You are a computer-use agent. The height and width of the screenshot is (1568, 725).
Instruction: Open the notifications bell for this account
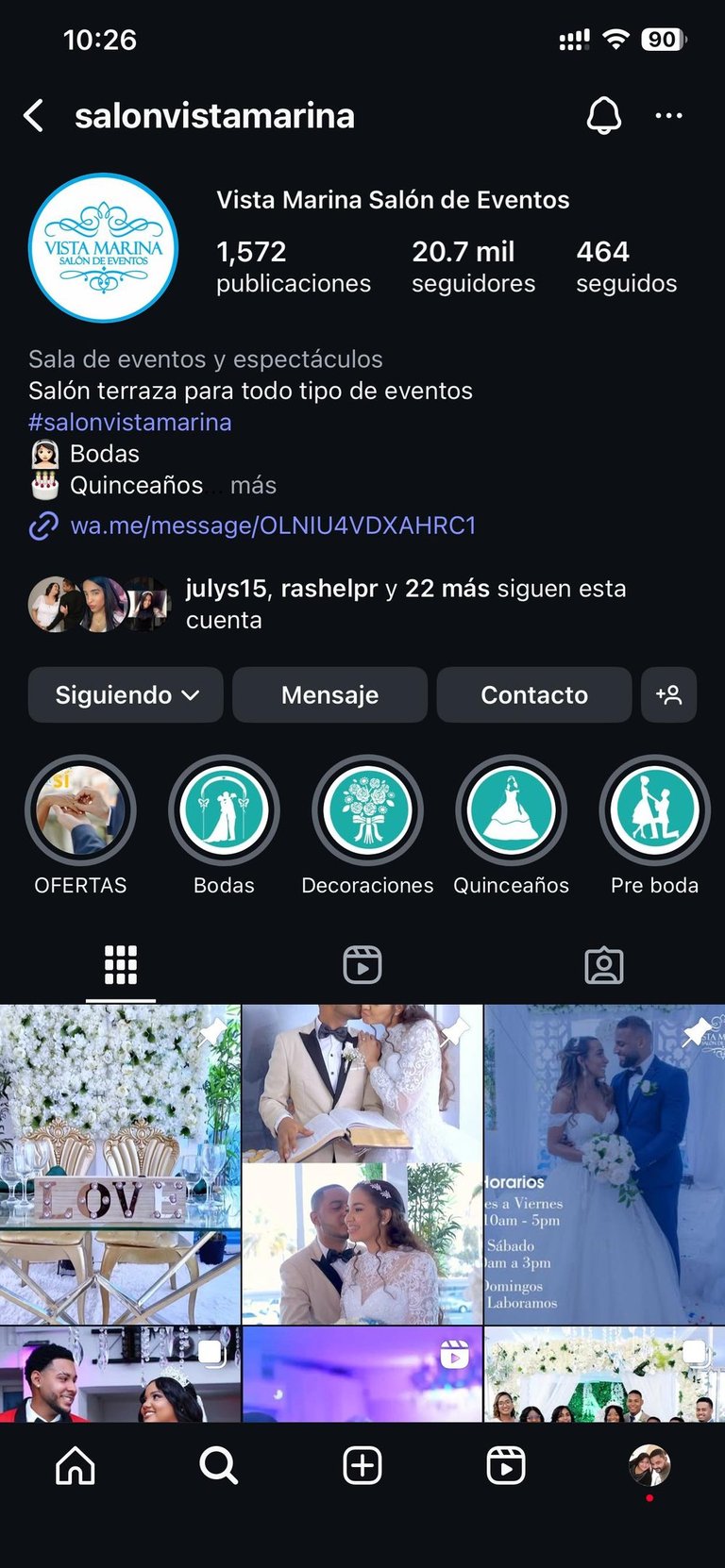click(604, 116)
